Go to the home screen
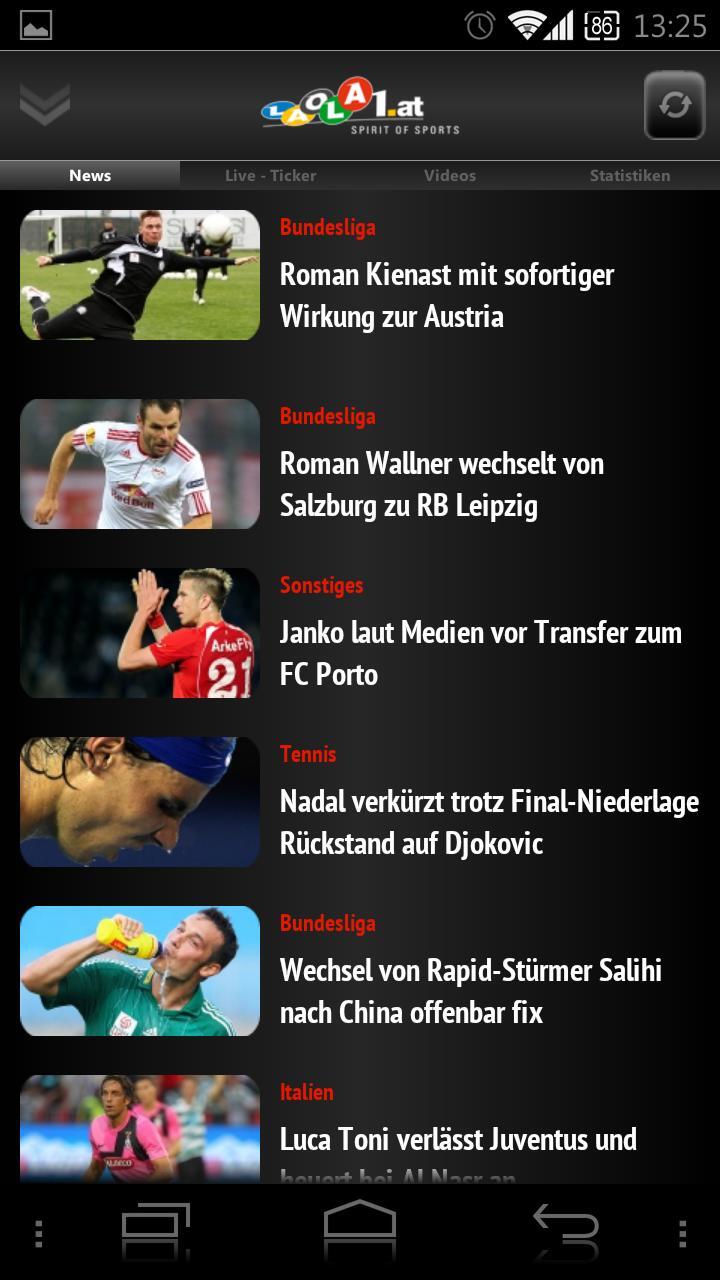720x1280 pixels. pos(360,1230)
